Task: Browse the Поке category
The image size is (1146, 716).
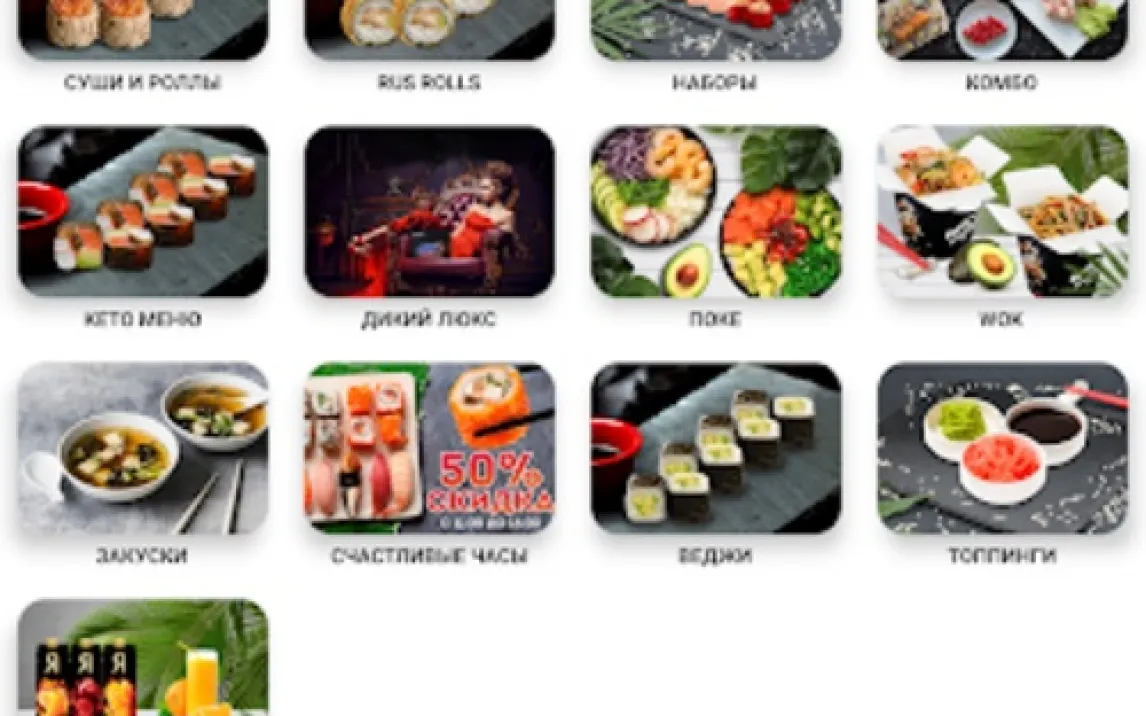Action: [715, 211]
